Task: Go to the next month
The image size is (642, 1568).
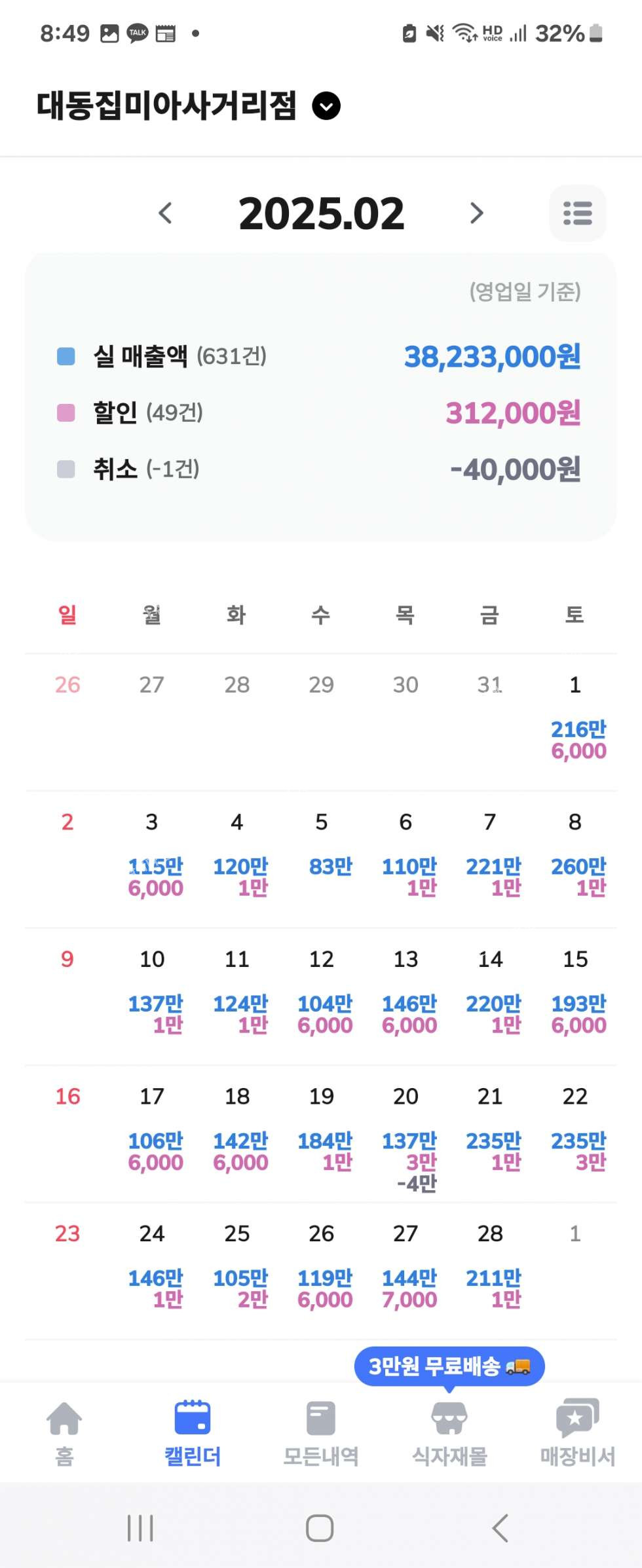Action: point(476,213)
